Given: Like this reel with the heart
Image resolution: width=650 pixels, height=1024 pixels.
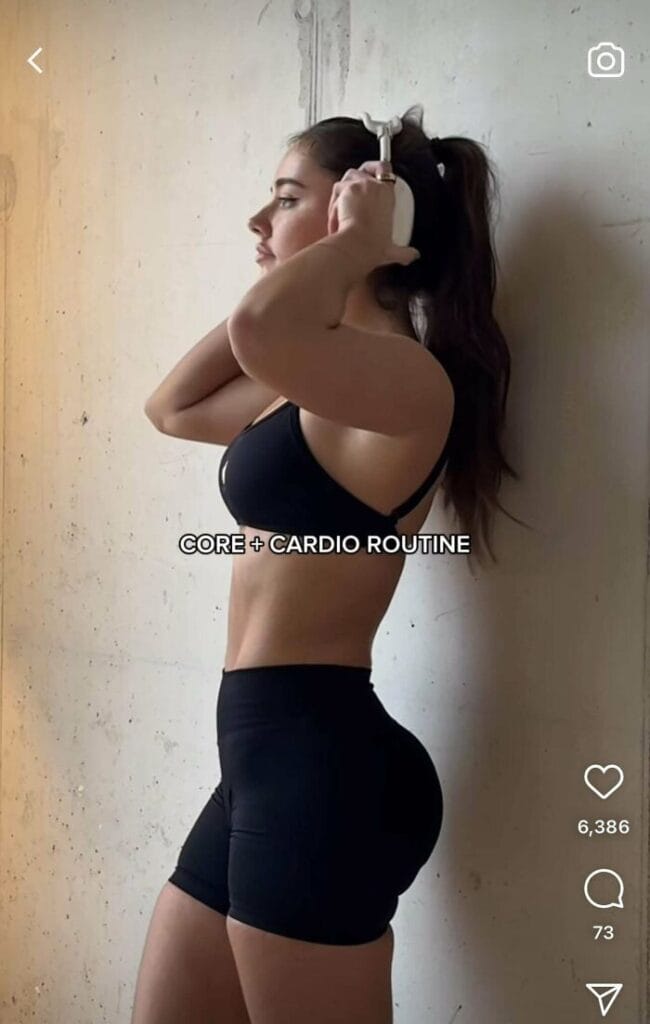Looking at the screenshot, I should point(603,781).
